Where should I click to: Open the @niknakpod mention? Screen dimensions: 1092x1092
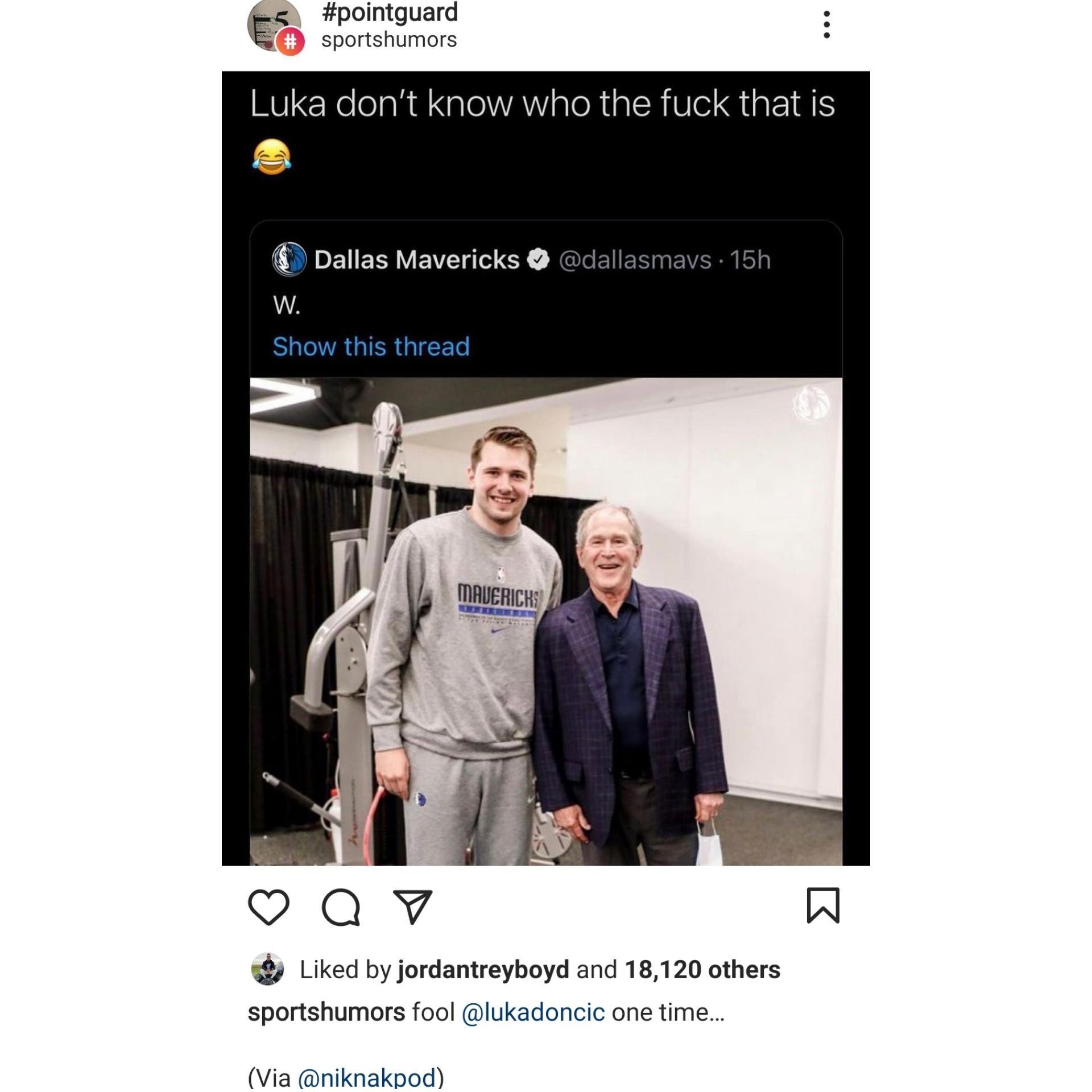click(x=366, y=1077)
